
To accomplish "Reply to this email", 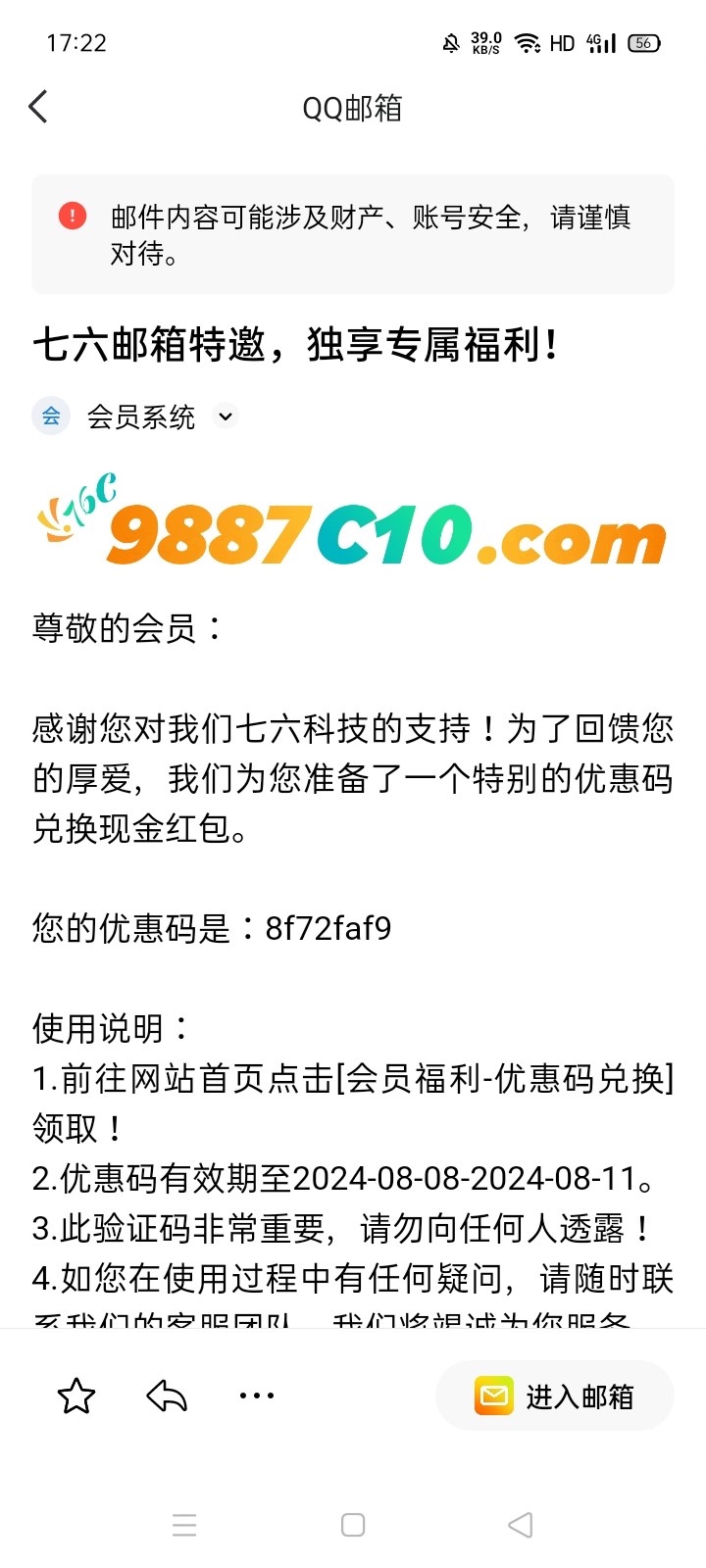I will (167, 1396).
